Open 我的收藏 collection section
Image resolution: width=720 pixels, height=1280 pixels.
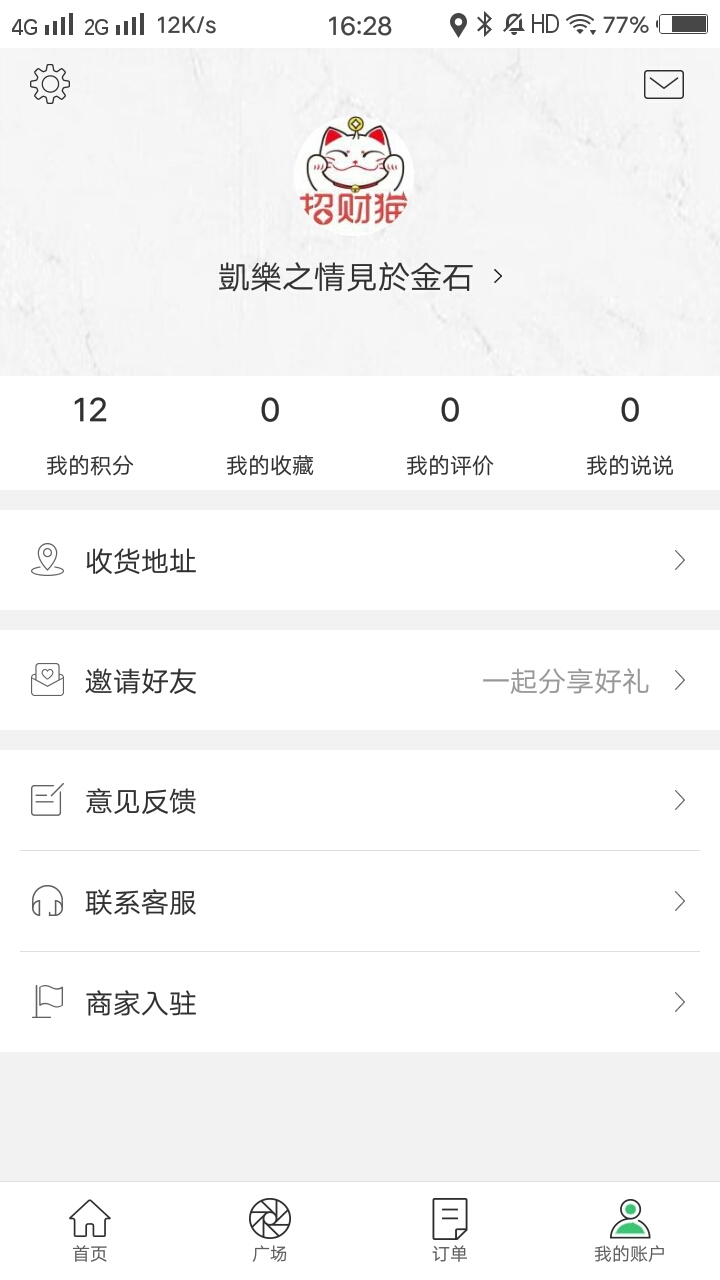pyautogui.click(x=270, y=430)
